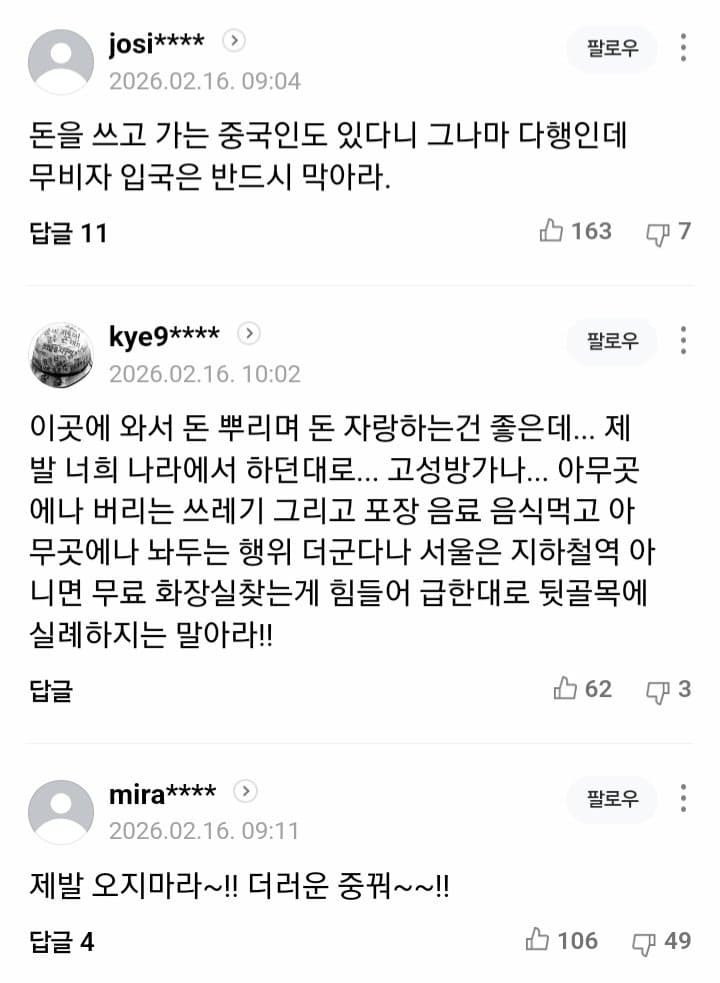Open kye9**** profile chevron
This screenshot has height=983, width=720.
[x=249, y=334]
